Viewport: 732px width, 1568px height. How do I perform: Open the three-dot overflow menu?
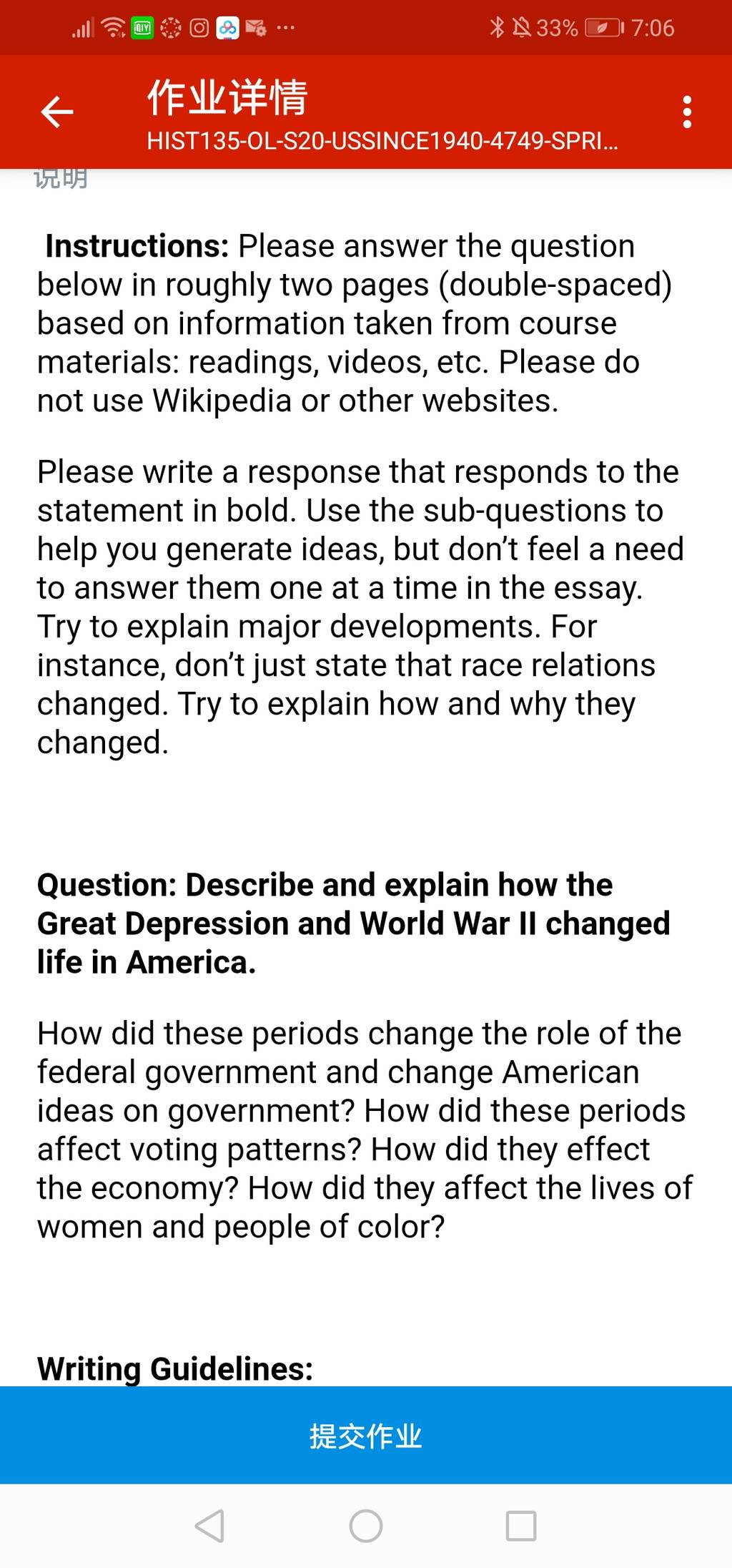[687, 112]
